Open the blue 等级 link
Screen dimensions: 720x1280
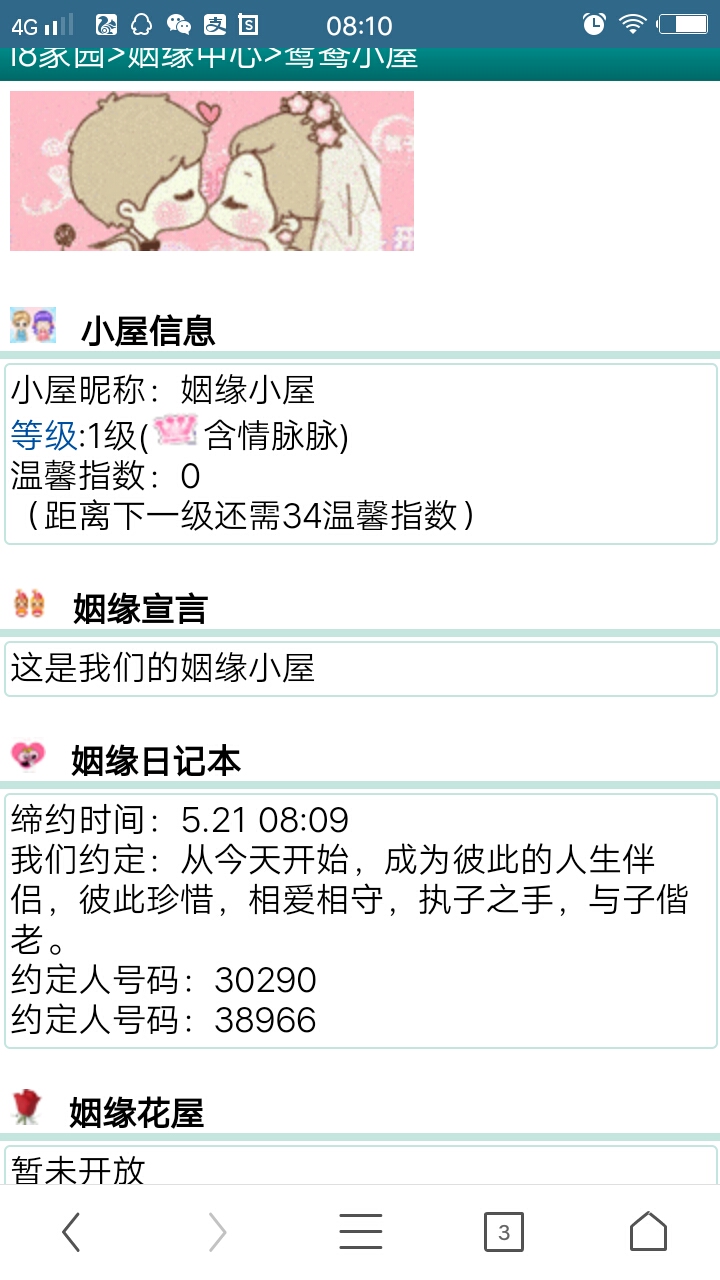pyautogui.click(x=44, y=436)
